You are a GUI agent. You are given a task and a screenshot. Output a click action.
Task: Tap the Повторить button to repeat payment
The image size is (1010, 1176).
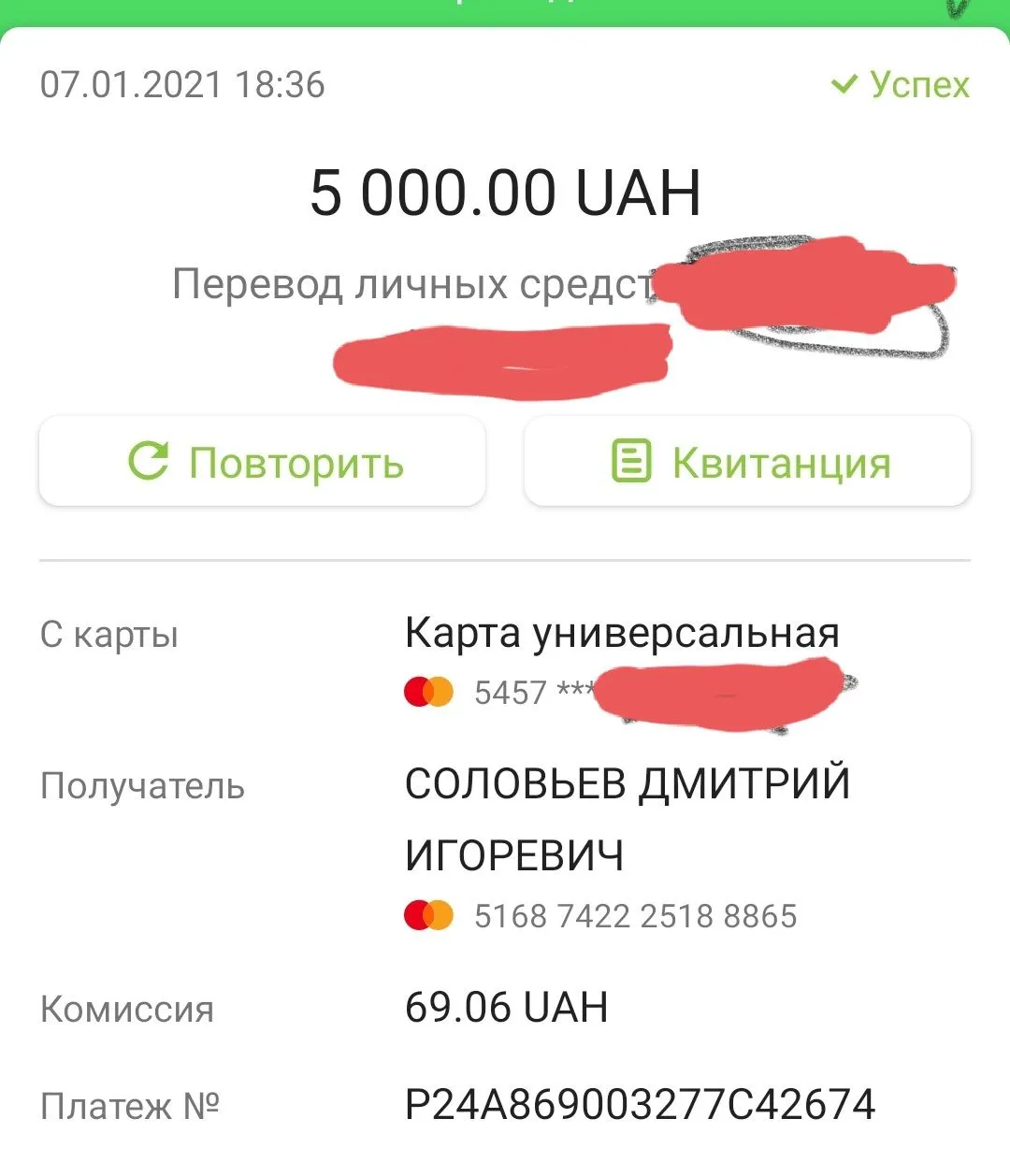click(263, 462)
